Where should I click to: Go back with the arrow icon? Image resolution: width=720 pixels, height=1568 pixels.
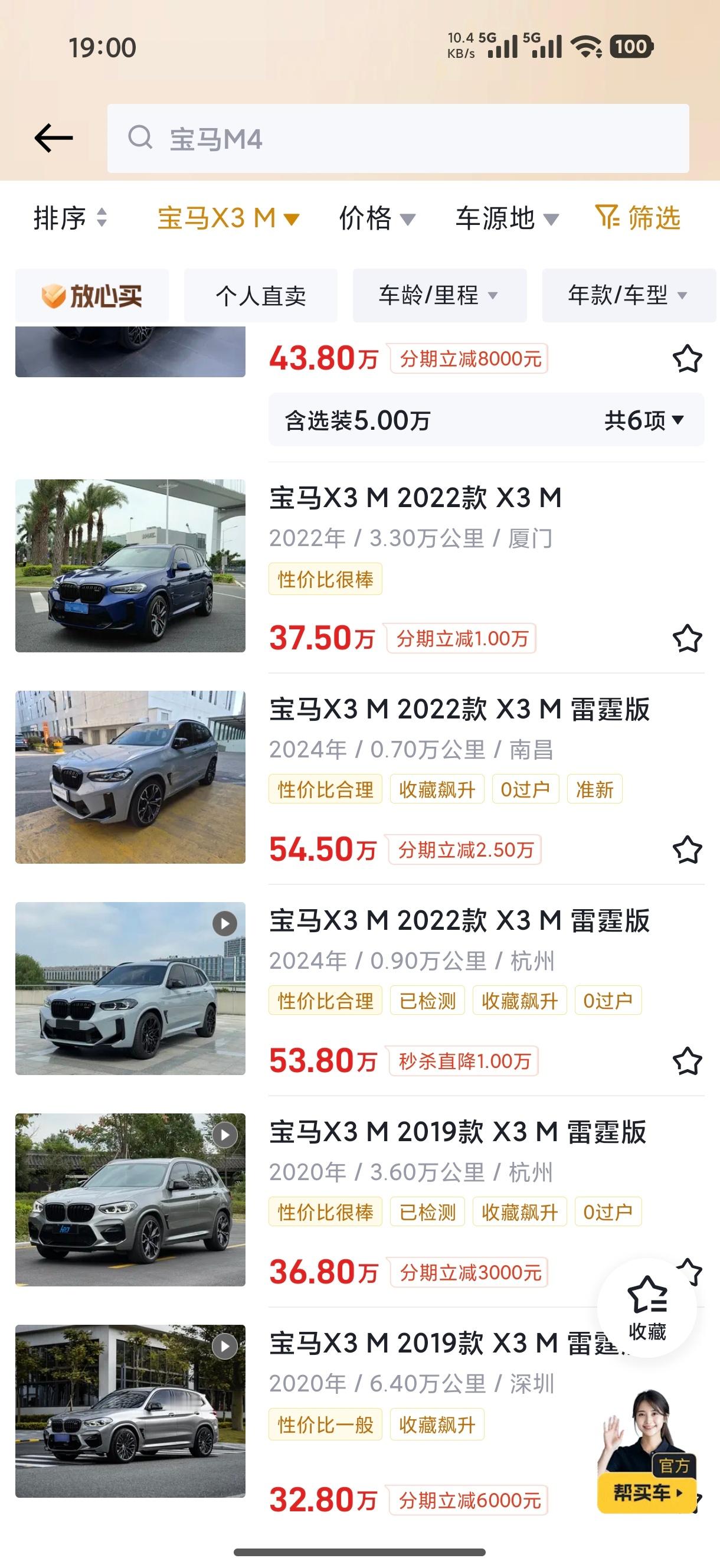tap(54, 138)
